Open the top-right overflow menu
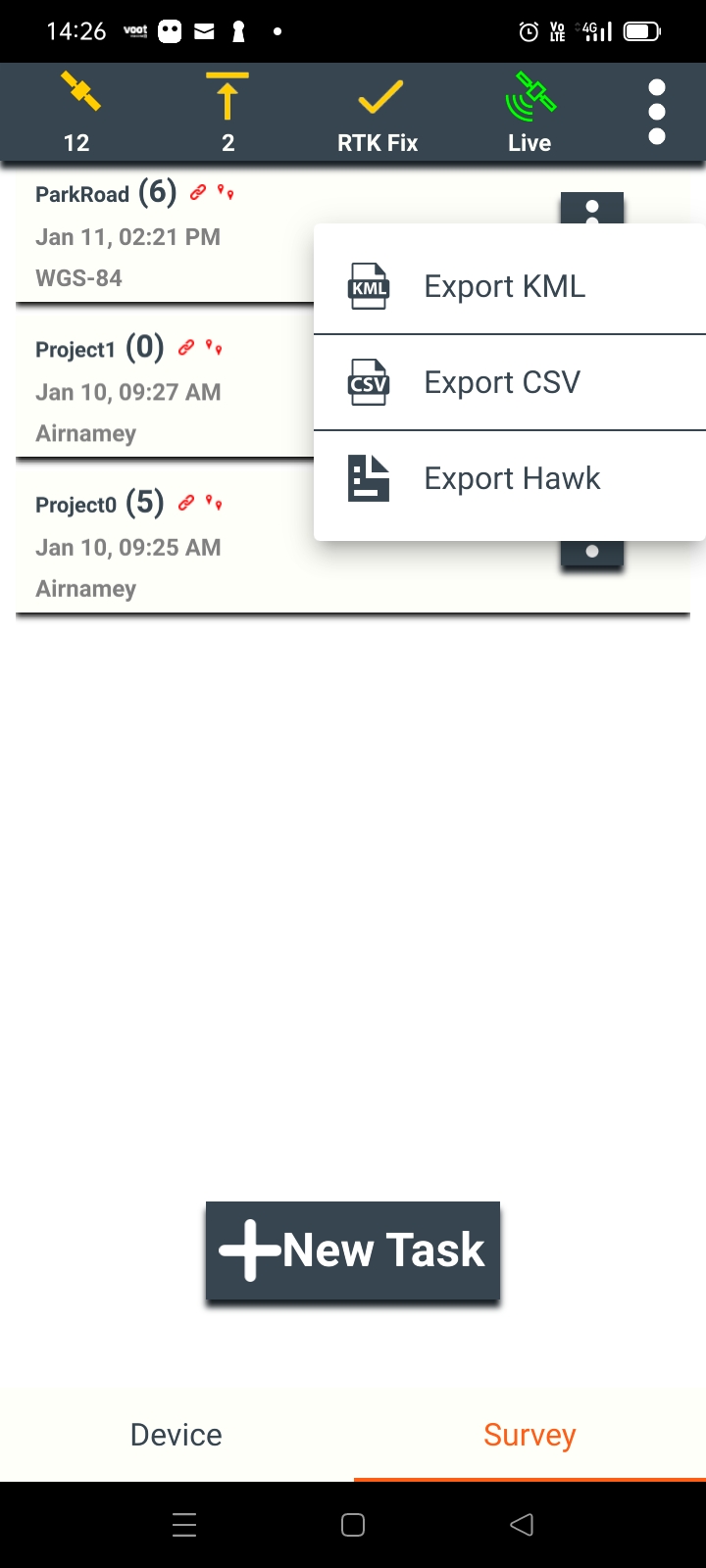The image size is (706, 1568). [657, 112]
